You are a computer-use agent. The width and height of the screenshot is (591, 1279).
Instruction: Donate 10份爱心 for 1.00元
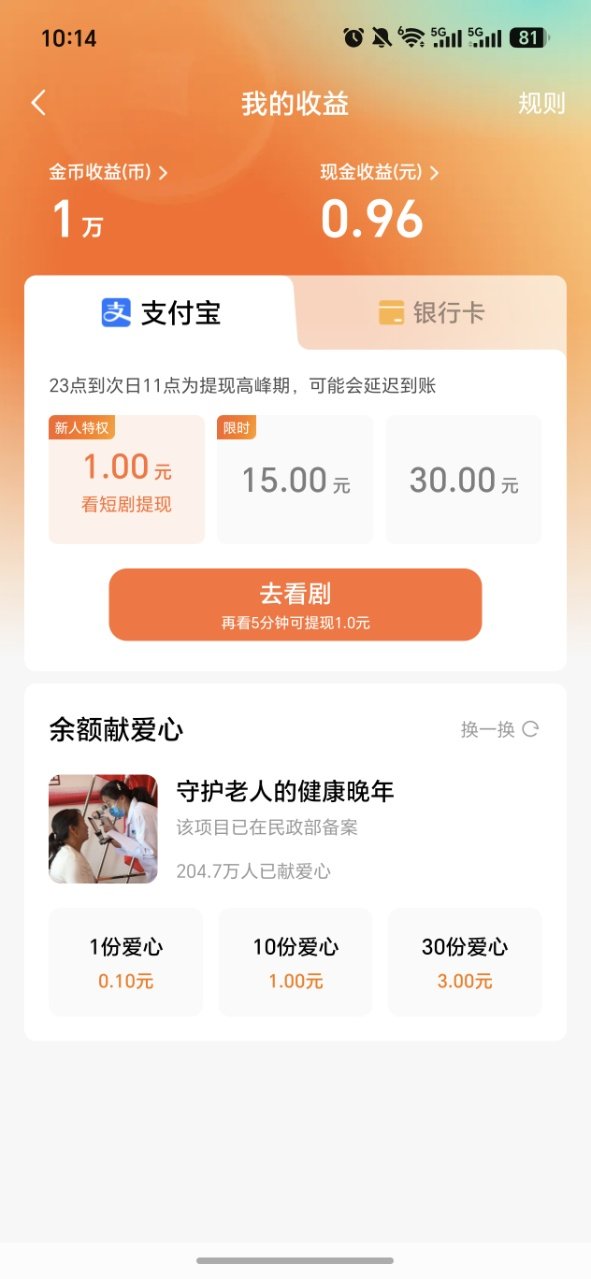[x=295, y=962]
